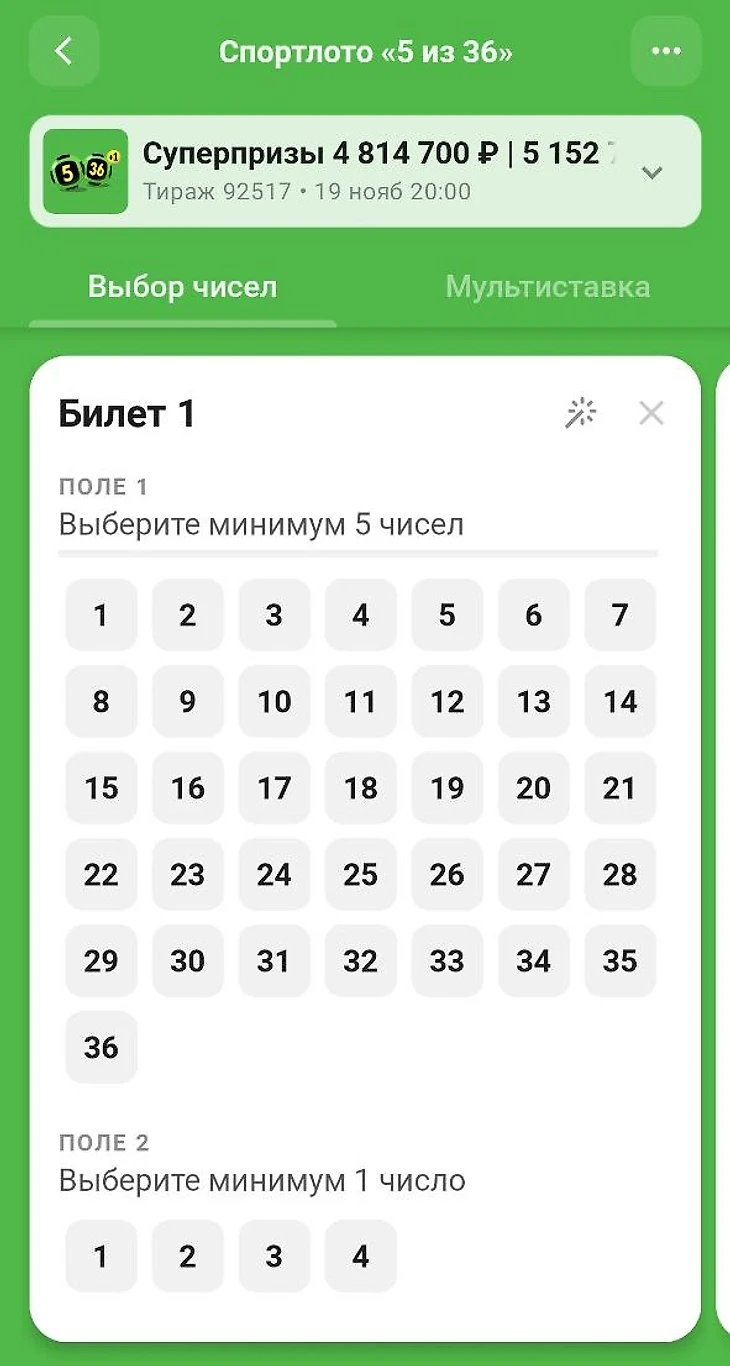The height and width of the screenshot is (1366, 730).
Task: Pick number 36 in Поле 1
Action: click(101, 1047)
